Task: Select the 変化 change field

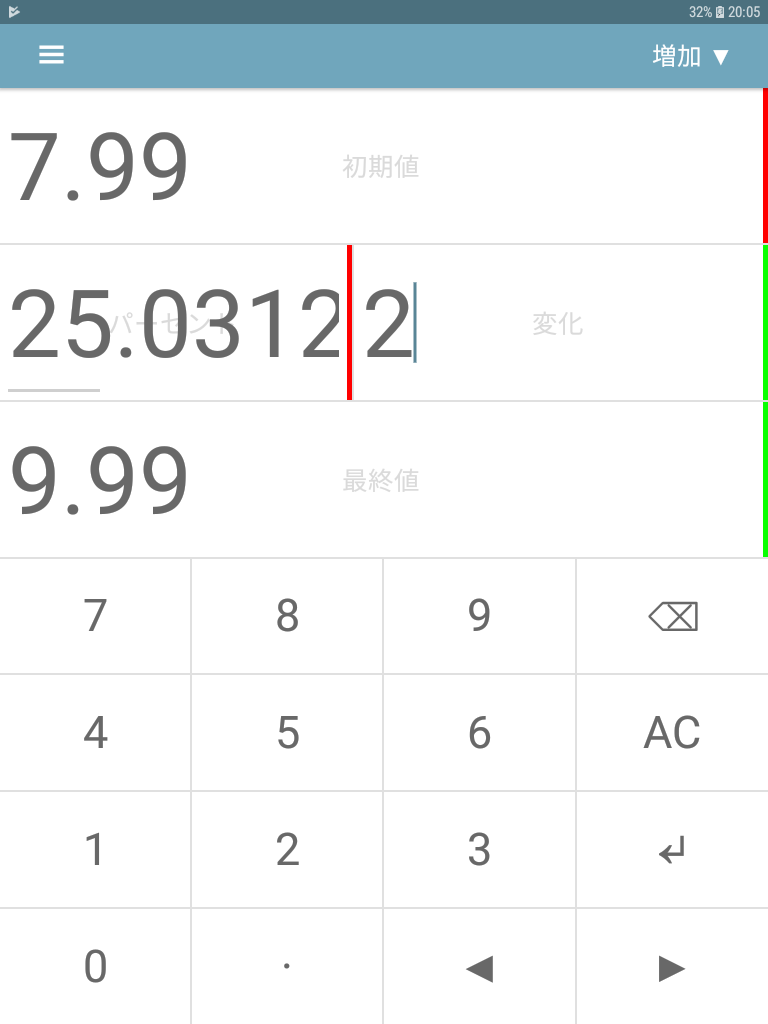Action: coord(557,323)
